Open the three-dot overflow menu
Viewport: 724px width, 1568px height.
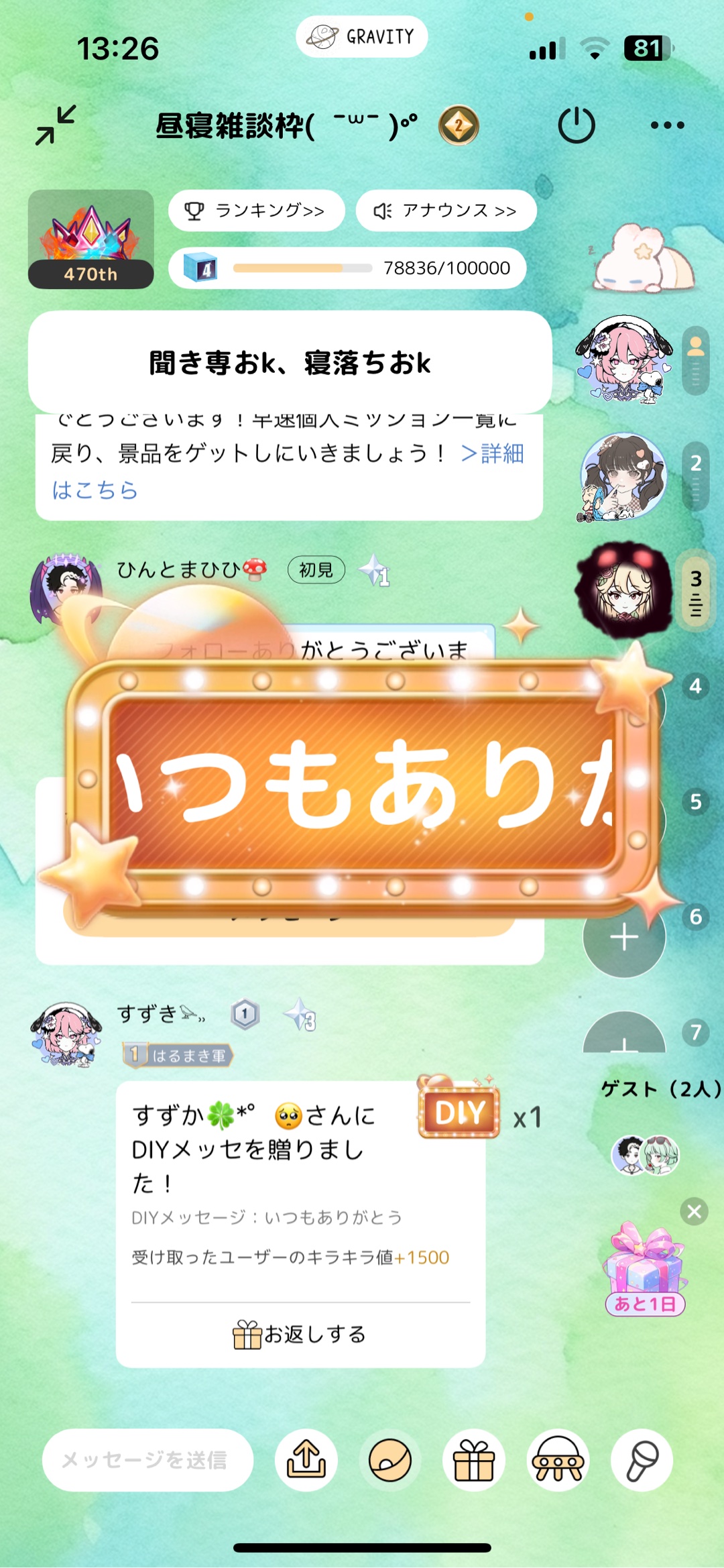pyautogui.click(x=667, y=125)
